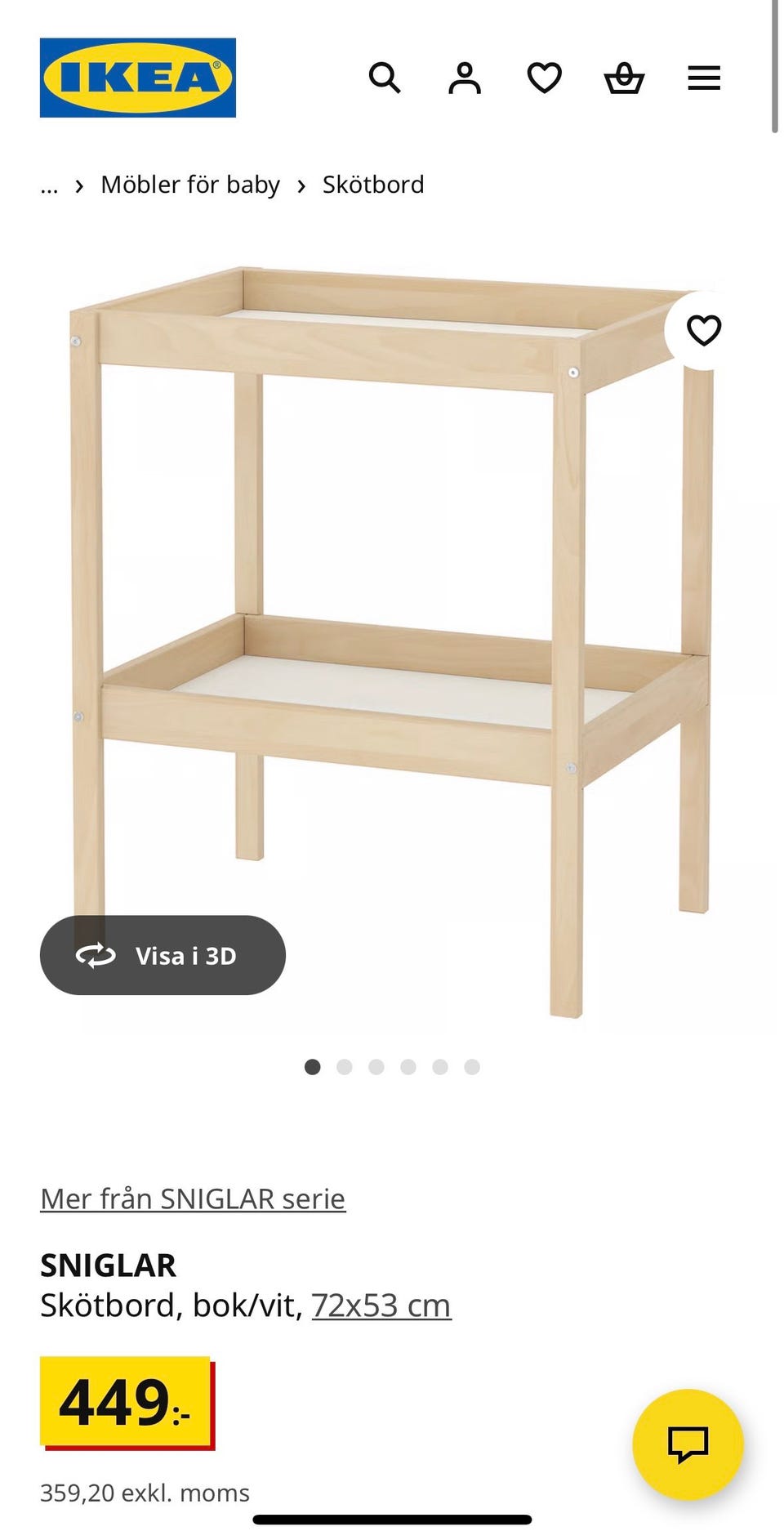Tap Visa i 3D button
The image size is (784, 1540).
pos(163,955)
